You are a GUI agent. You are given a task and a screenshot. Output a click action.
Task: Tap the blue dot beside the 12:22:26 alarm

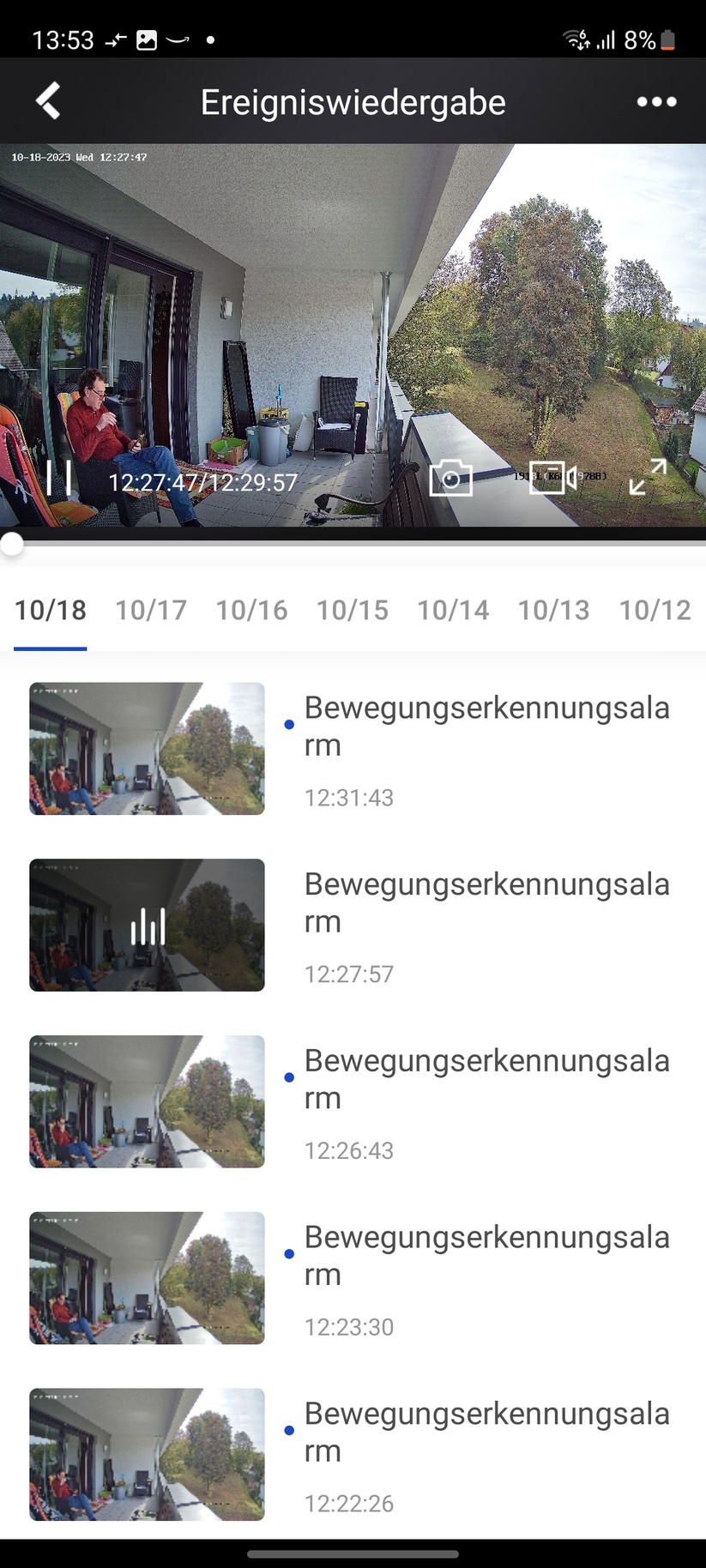289,1430
